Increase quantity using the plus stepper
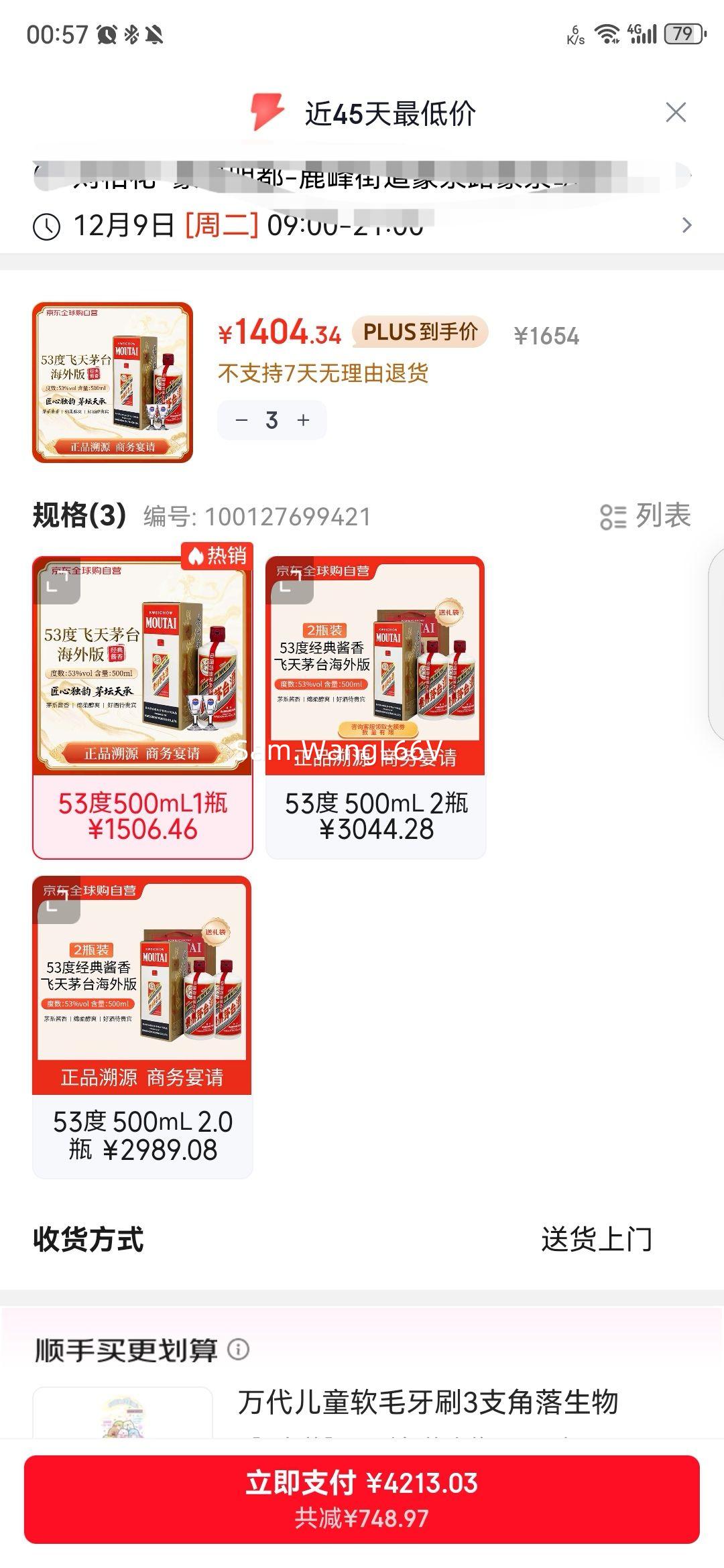The image size is (724, 1568). 303,419
